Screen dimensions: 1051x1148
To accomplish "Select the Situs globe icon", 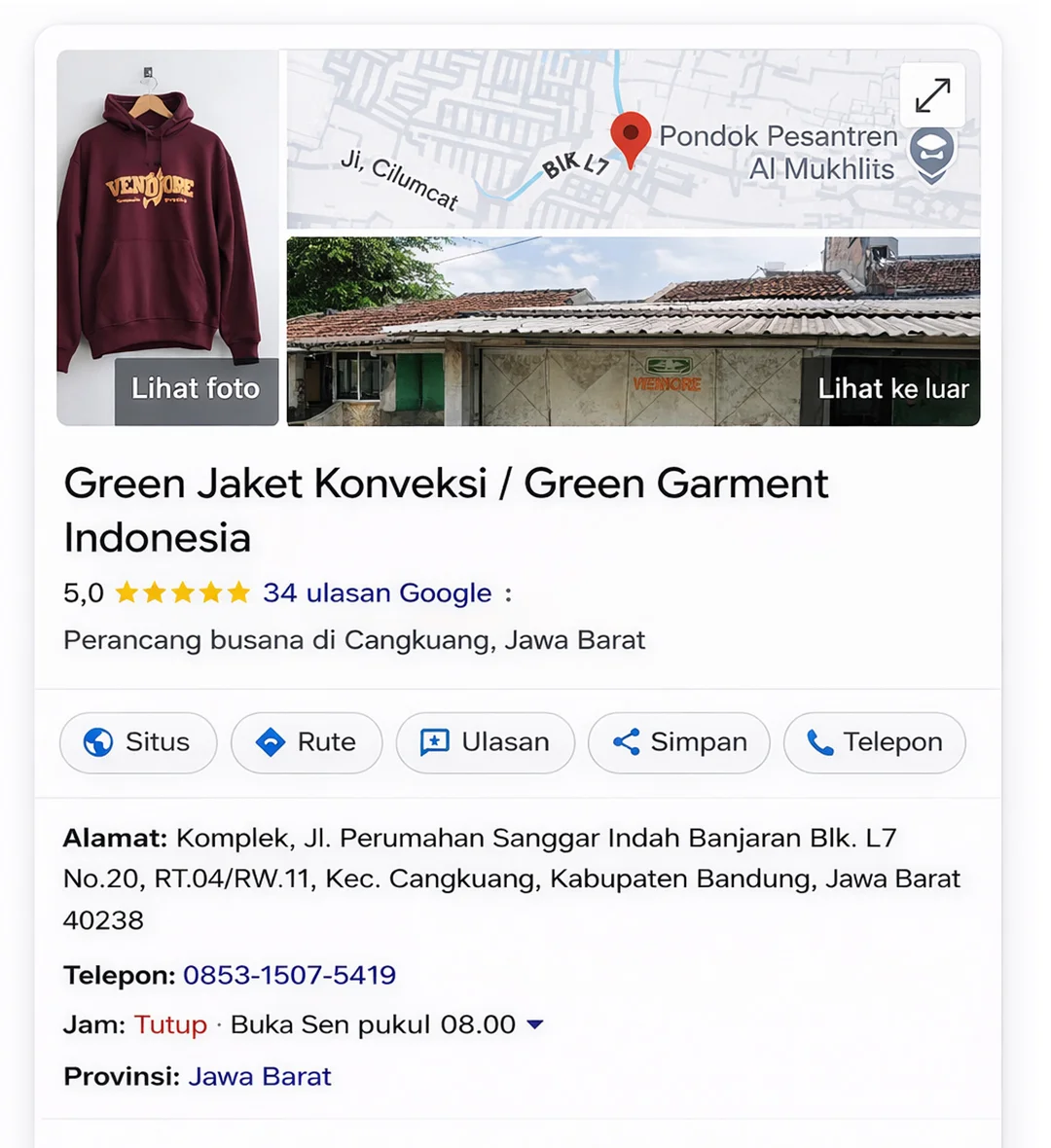I will tap(96, 742).
